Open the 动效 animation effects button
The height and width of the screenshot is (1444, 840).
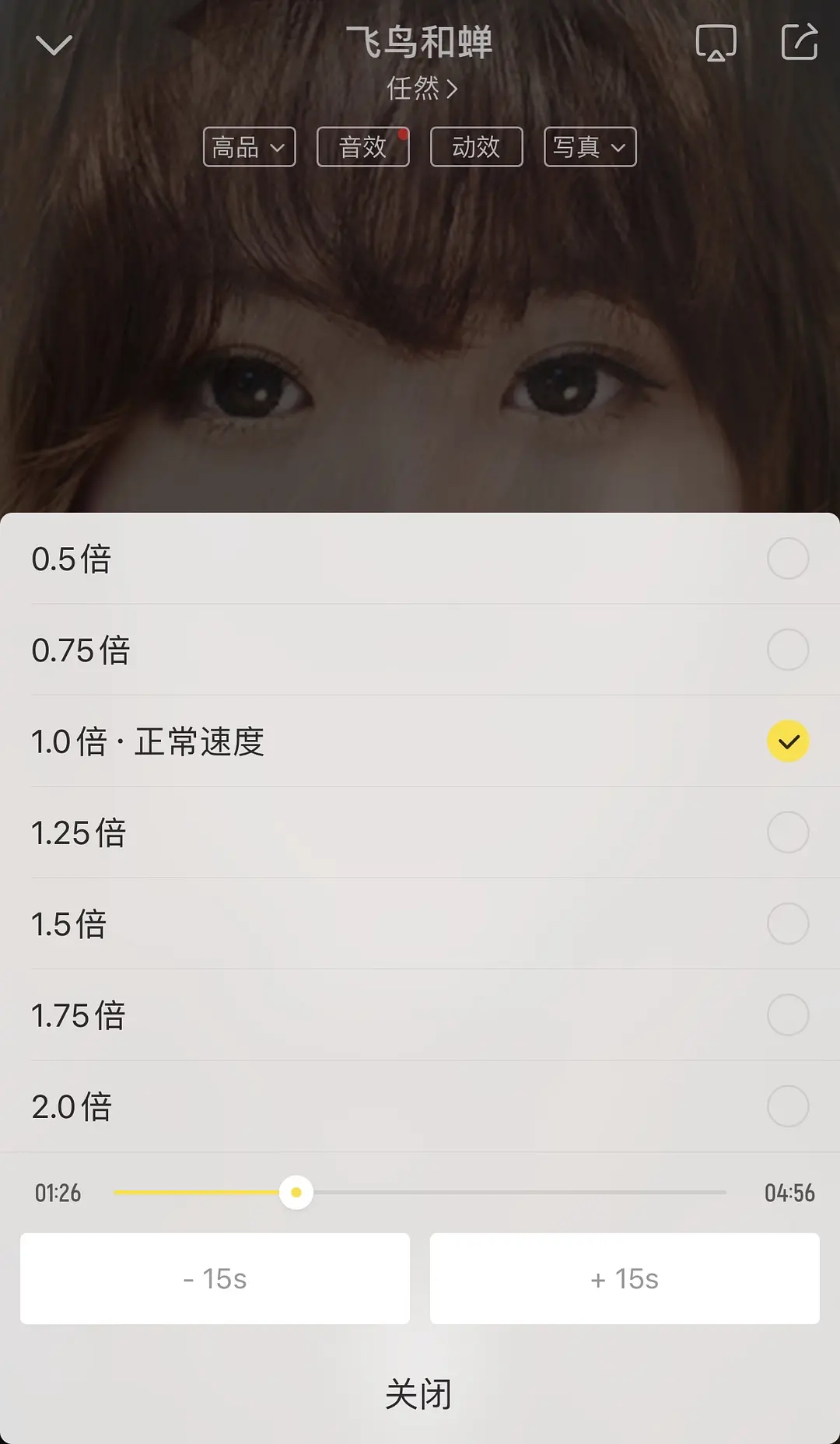click(477, 147)
